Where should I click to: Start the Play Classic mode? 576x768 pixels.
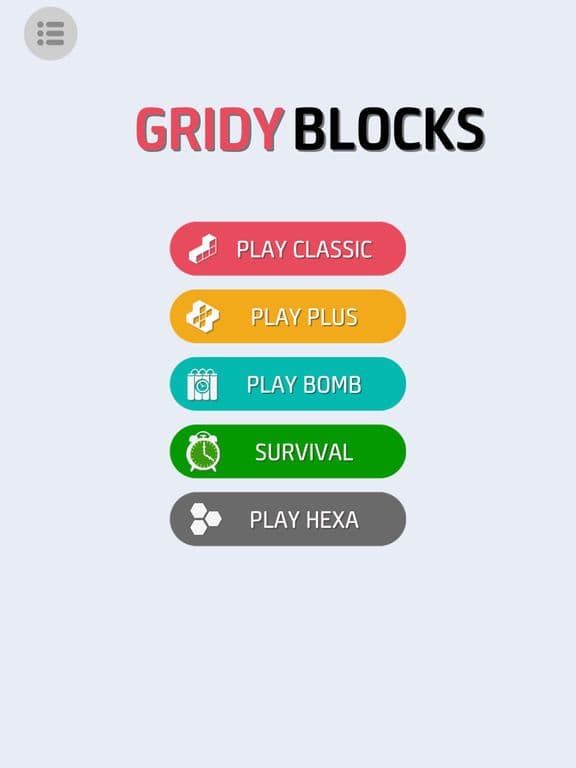click(288, 249)
